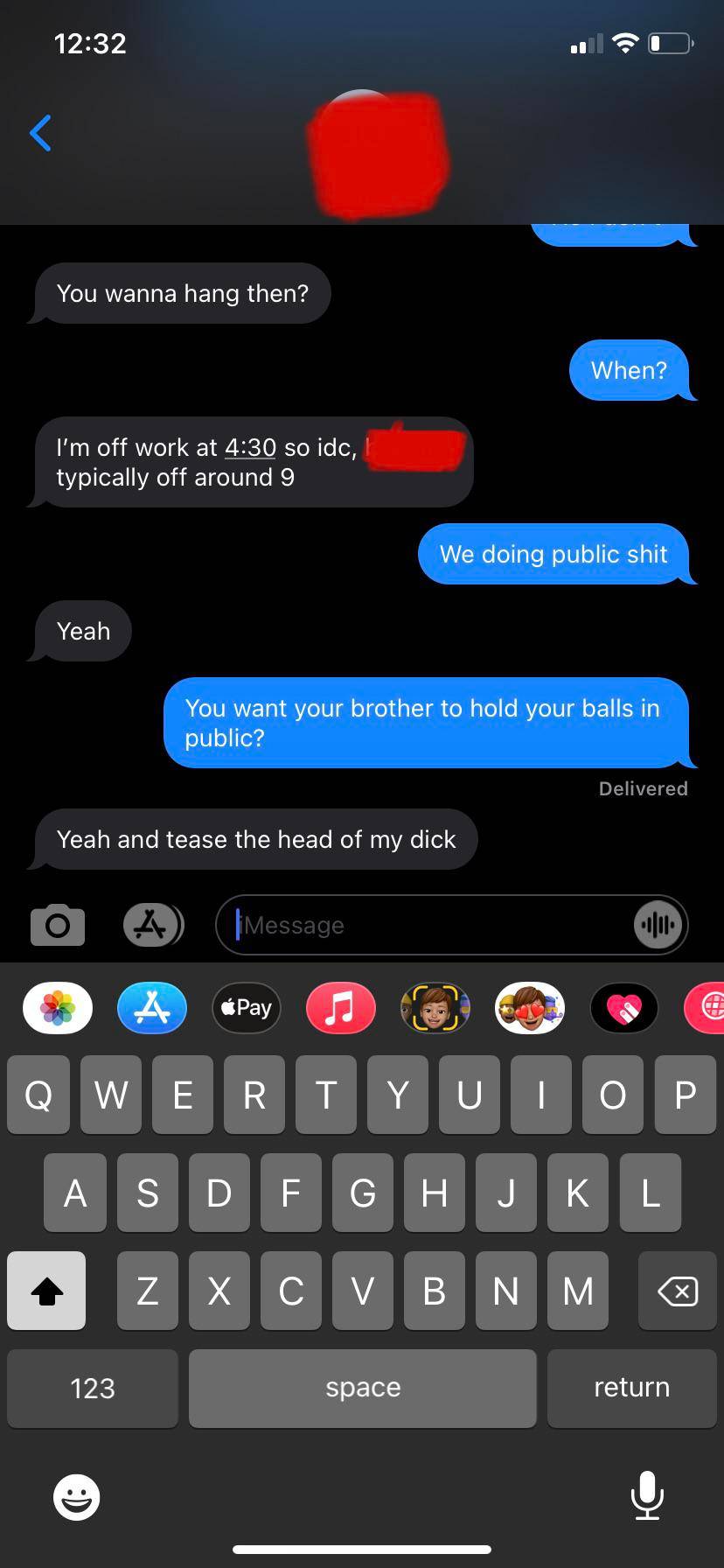Select Apple Pay in the app strip
The height and width of the screenshot is (1568, 724).
[247, 1008]
